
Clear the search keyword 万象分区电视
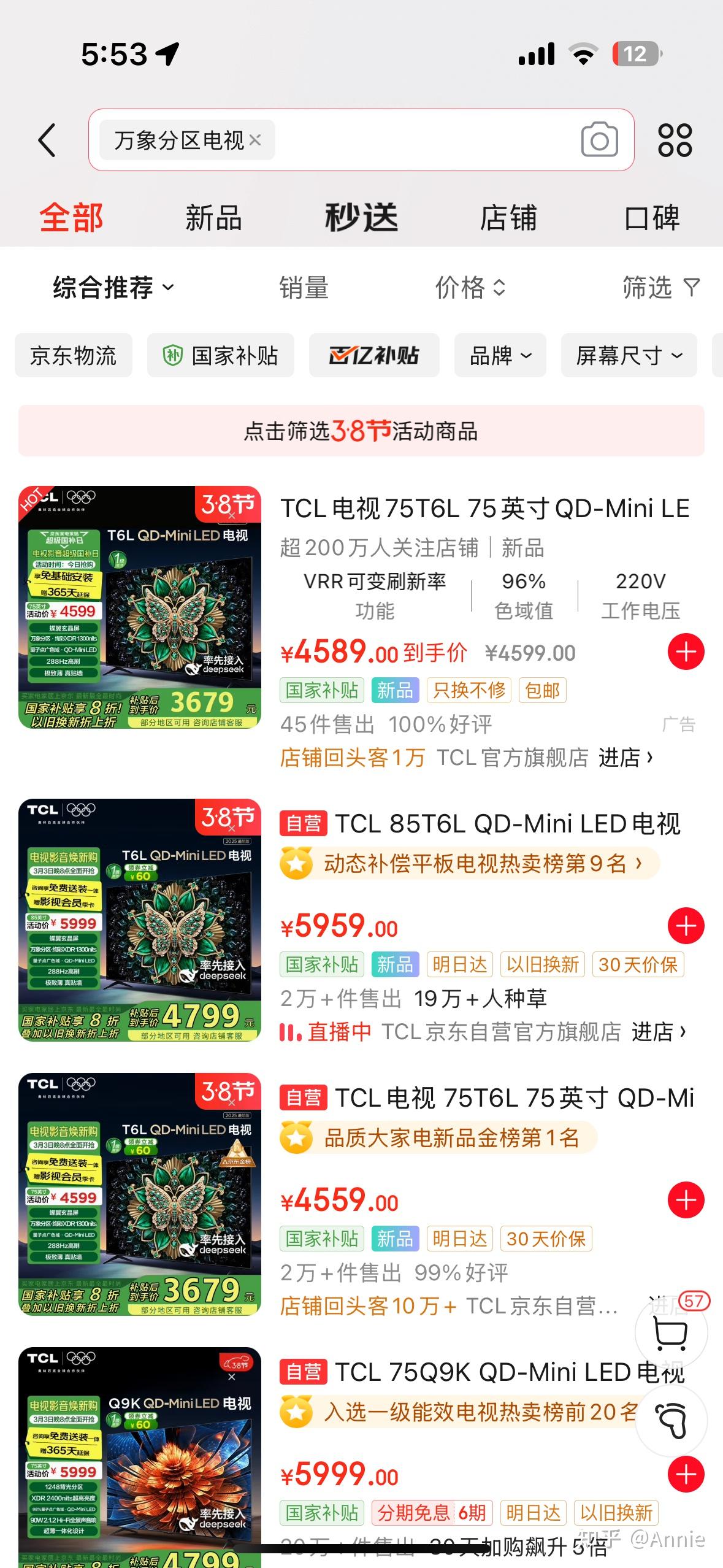pos(256,141)
